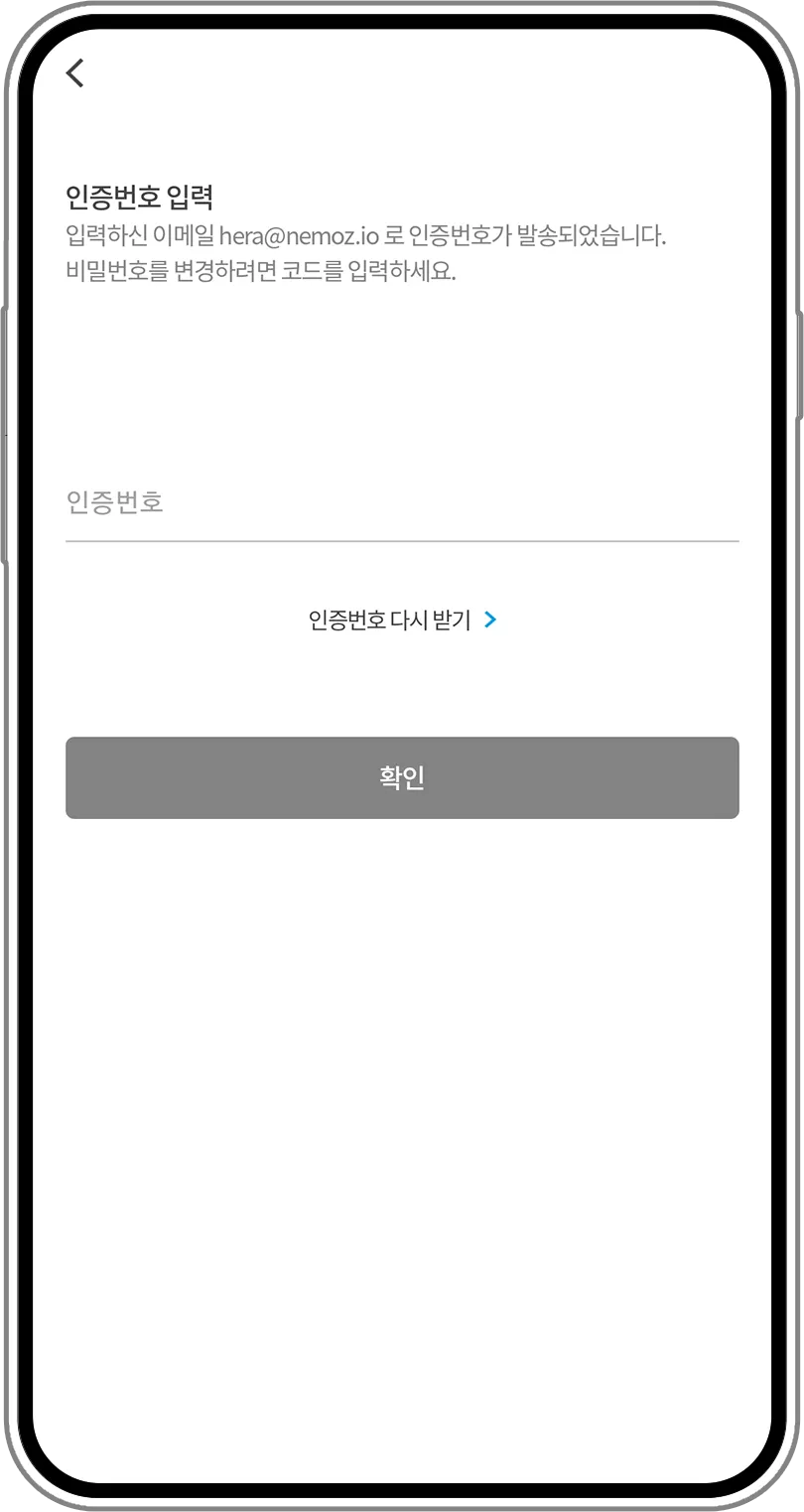Go back using the top-left arrow

click(x=75, y=73)
